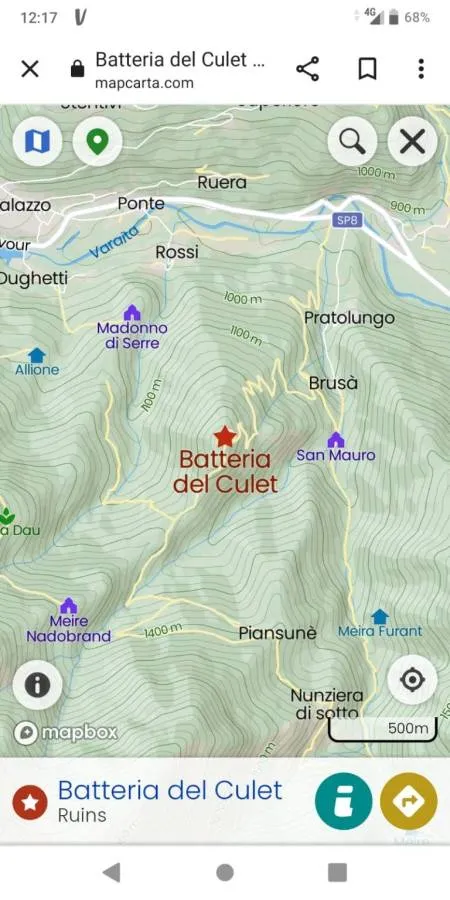Image resolution: width=450 pixels, height=900 pixels.
Task: Tap the green location pin button
Action: coord(98,141)
